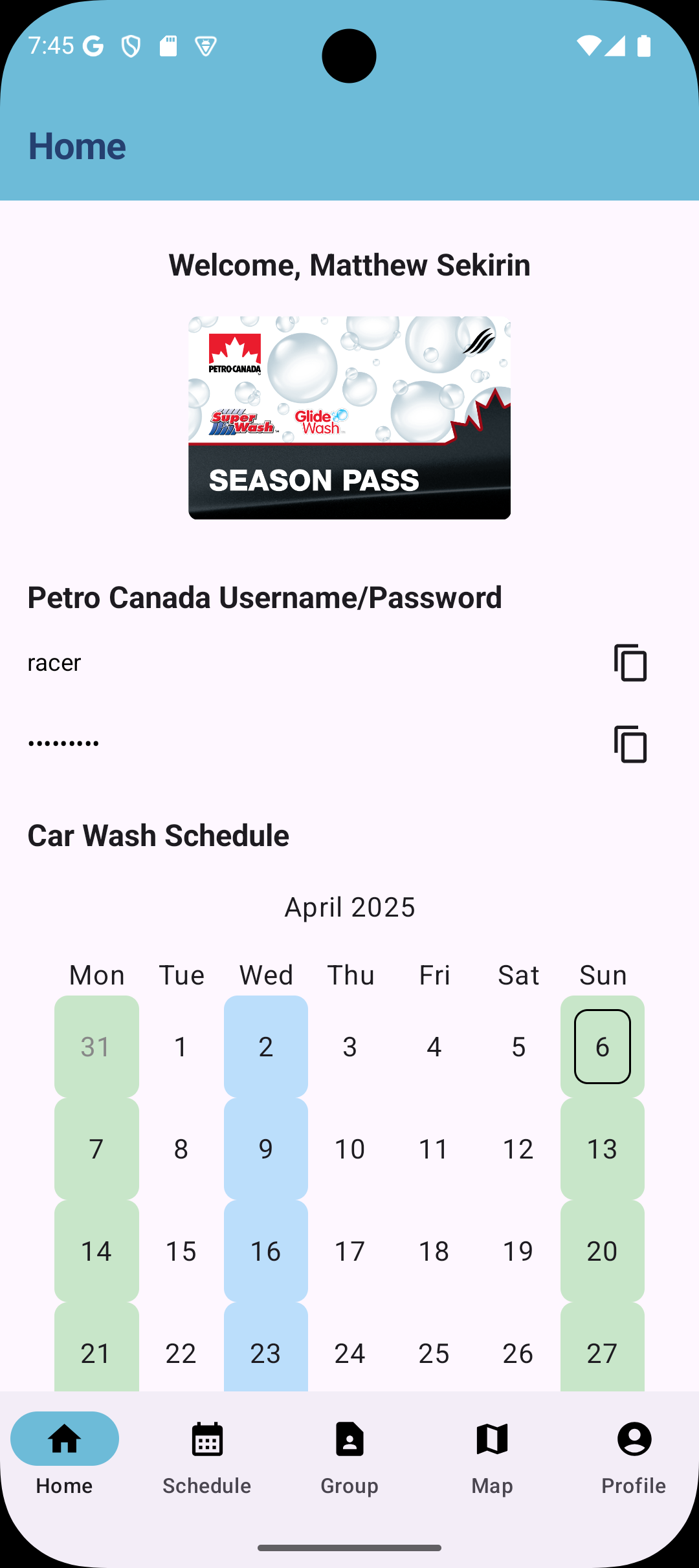This screenshot has height=1568, width=699.
Task: Tap the "Welcome, Matthew Sekirin" heading
Action: tap(349, 265)
